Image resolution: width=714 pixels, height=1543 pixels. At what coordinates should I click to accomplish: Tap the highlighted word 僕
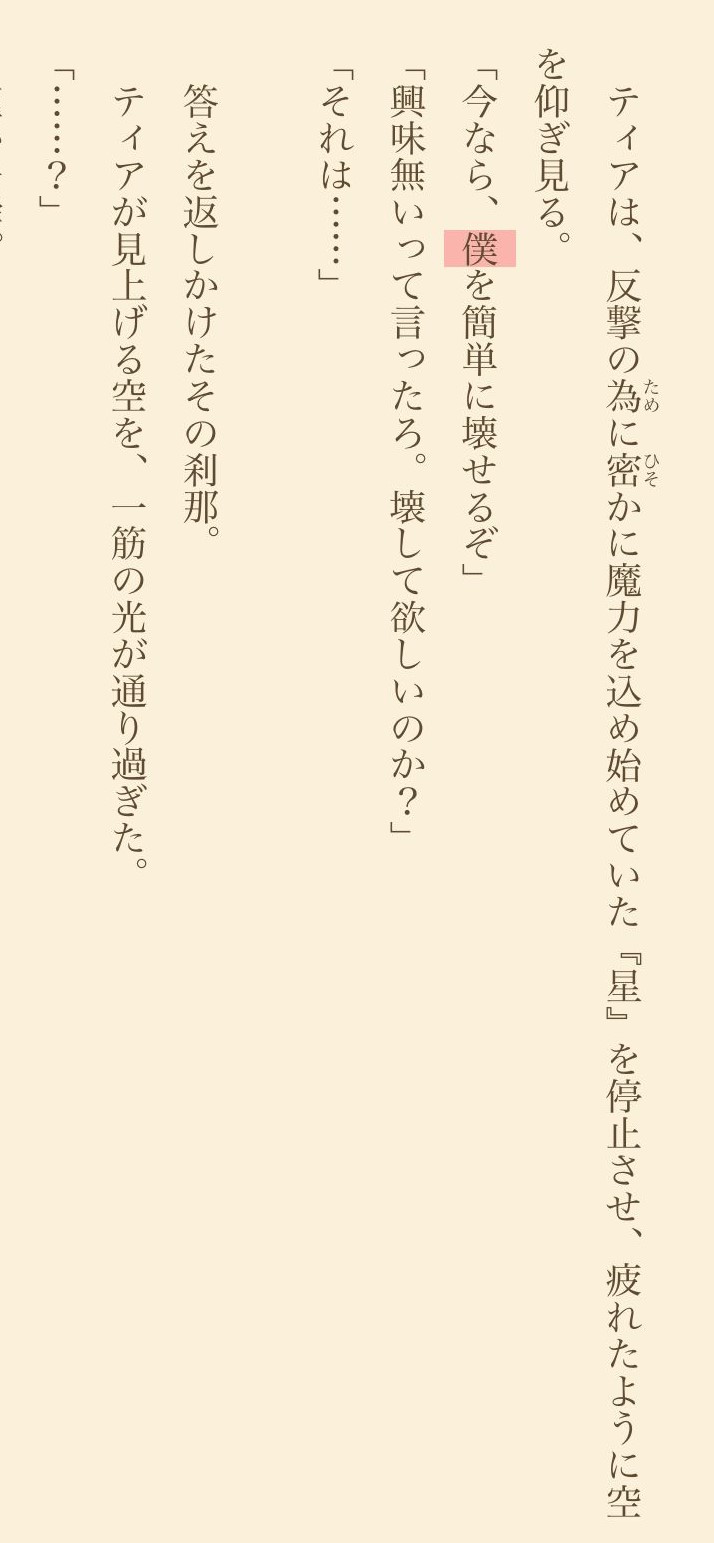coord(480,248)
